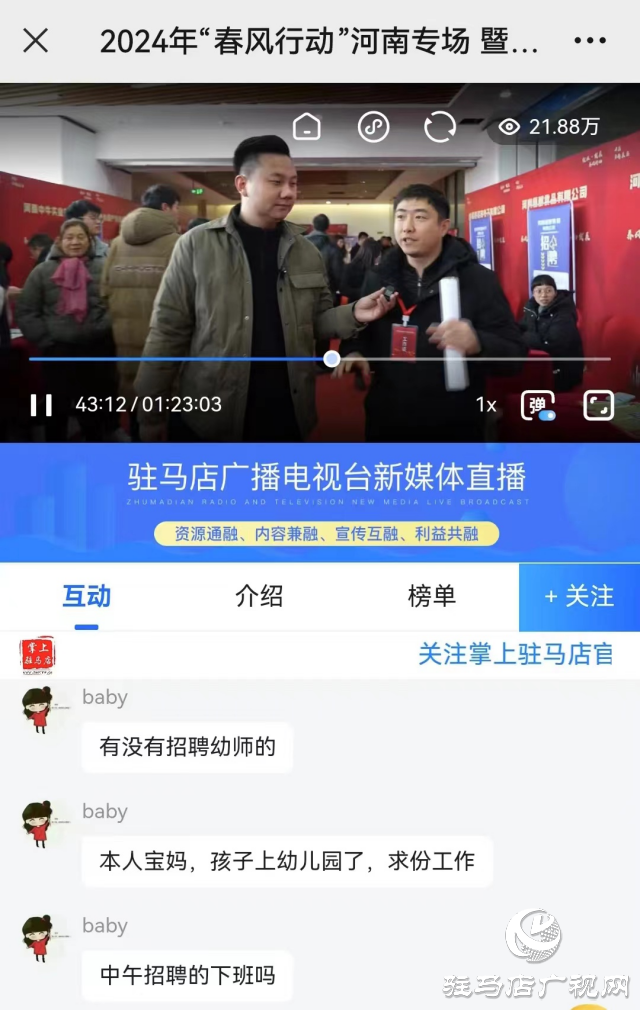Close the live broadcast page
The image size is (640, 1010).
[x=36, y=41]
